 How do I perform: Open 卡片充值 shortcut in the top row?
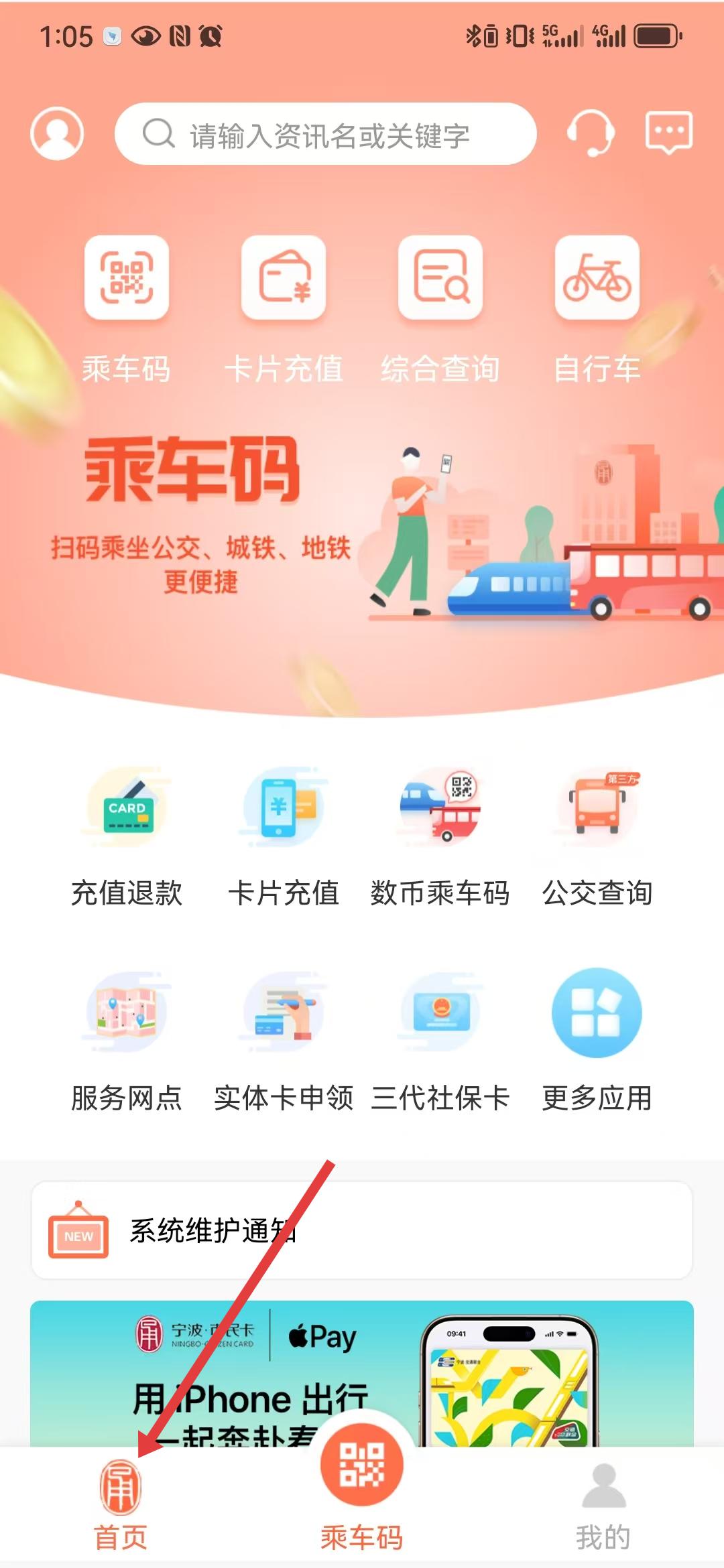point(283,308)
